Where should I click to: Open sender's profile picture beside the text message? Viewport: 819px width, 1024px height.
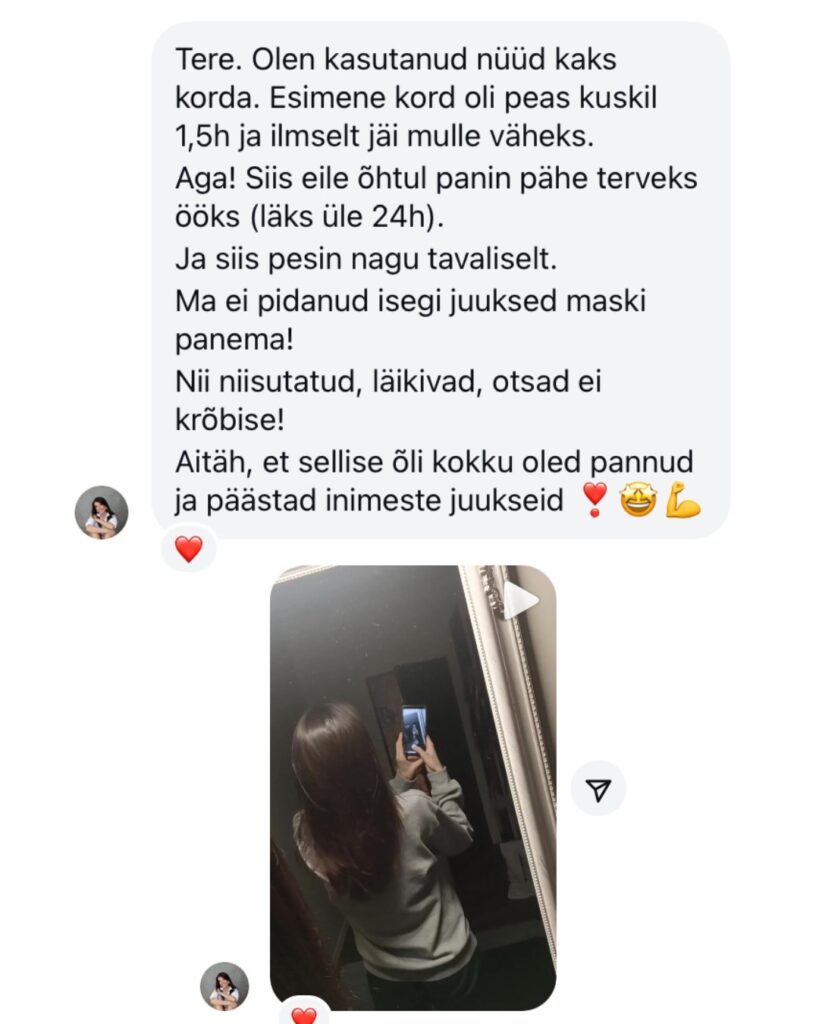point(101,513)
